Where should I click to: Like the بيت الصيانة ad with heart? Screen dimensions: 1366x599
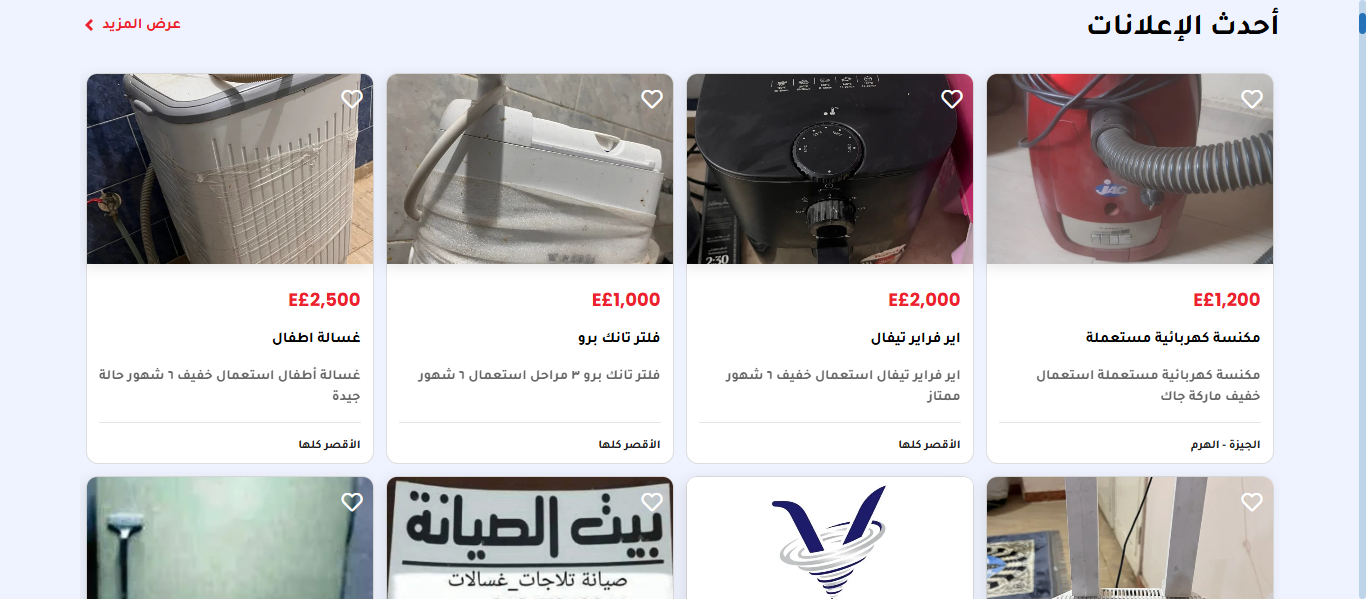[651, 502]
